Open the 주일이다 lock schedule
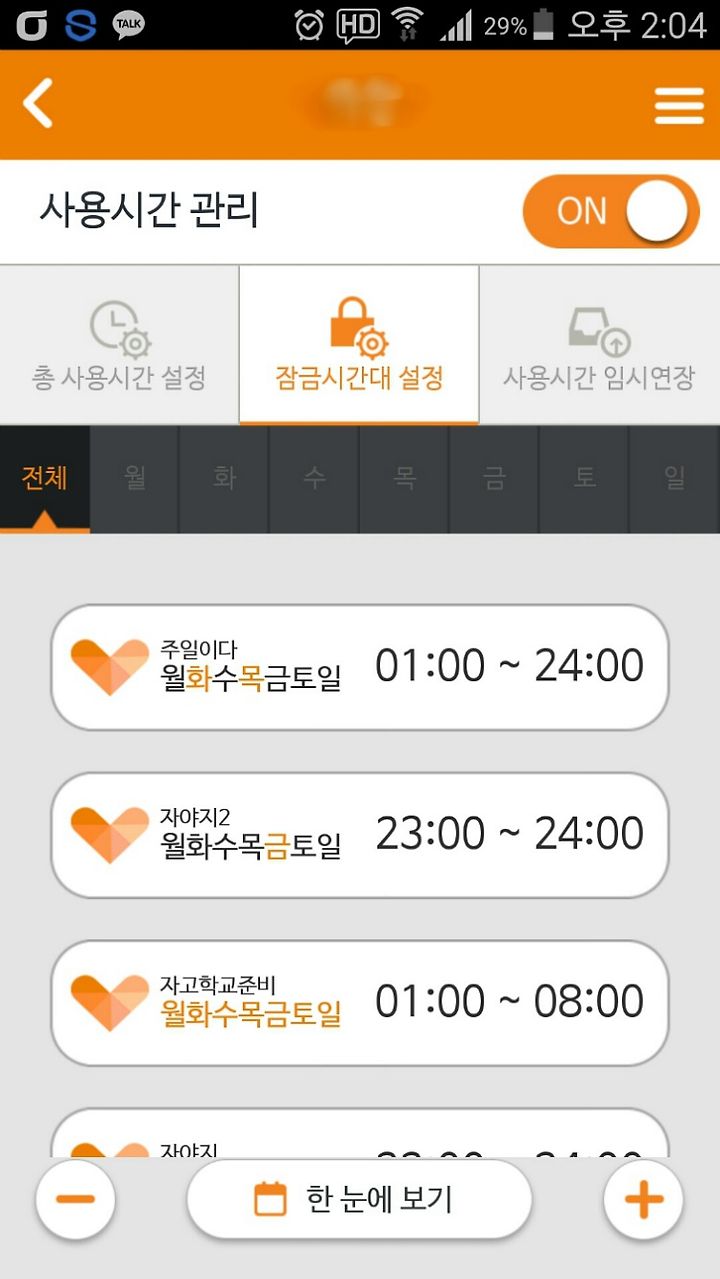The width and height of the screenshot is (720, 1279). (x=359, y=667)
